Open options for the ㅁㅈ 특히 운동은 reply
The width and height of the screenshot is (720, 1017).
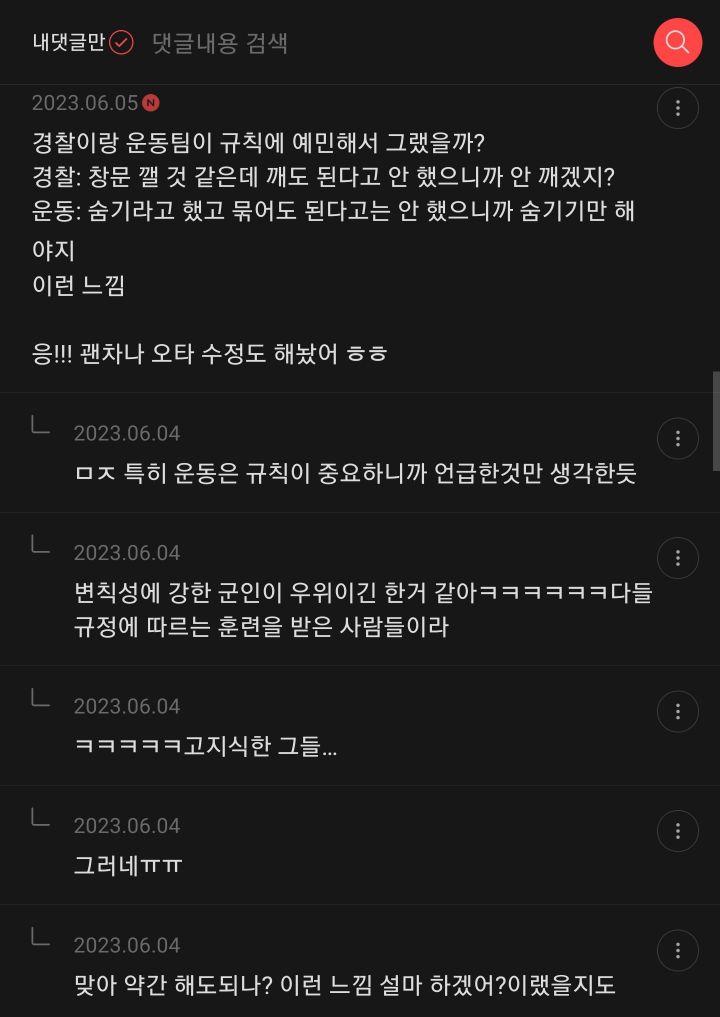coord(678,438)
